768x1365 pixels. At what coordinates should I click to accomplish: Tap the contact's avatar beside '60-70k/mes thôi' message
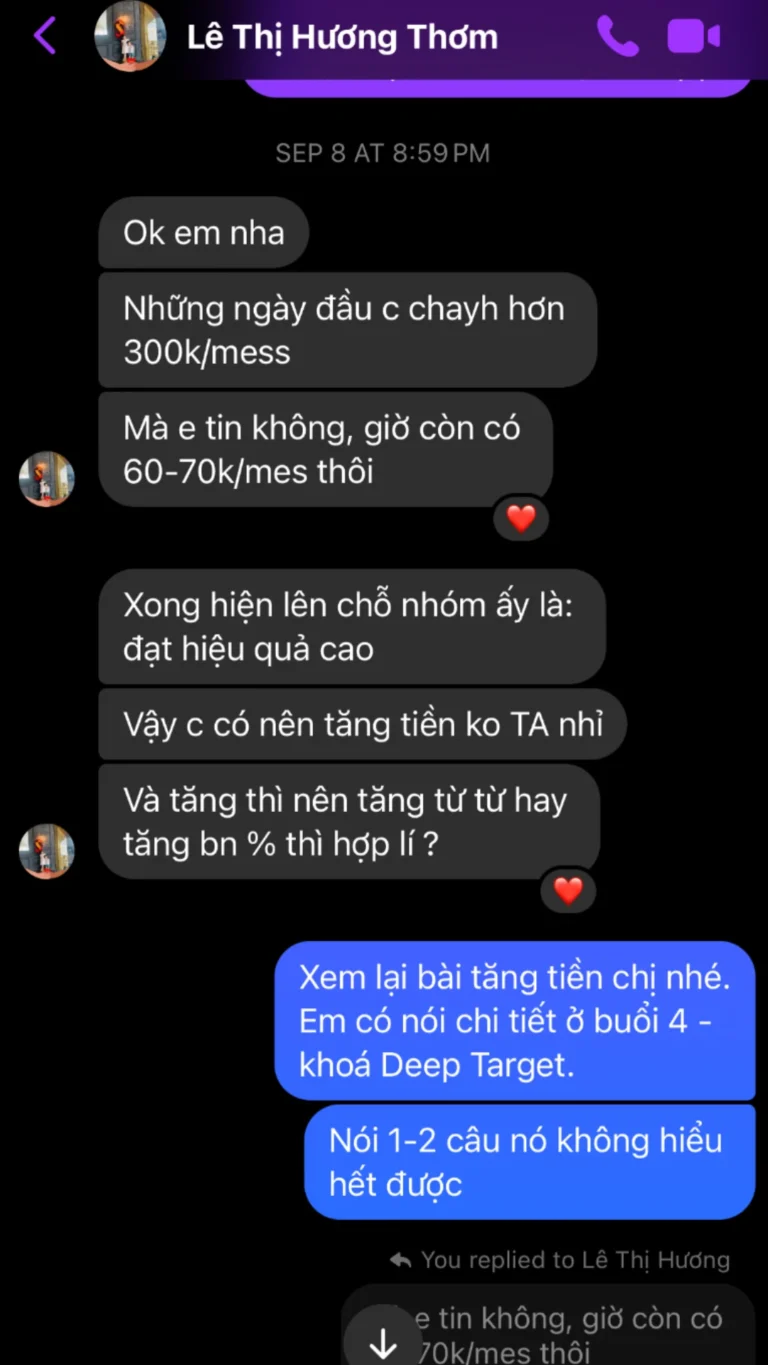[x=46, y=478]
